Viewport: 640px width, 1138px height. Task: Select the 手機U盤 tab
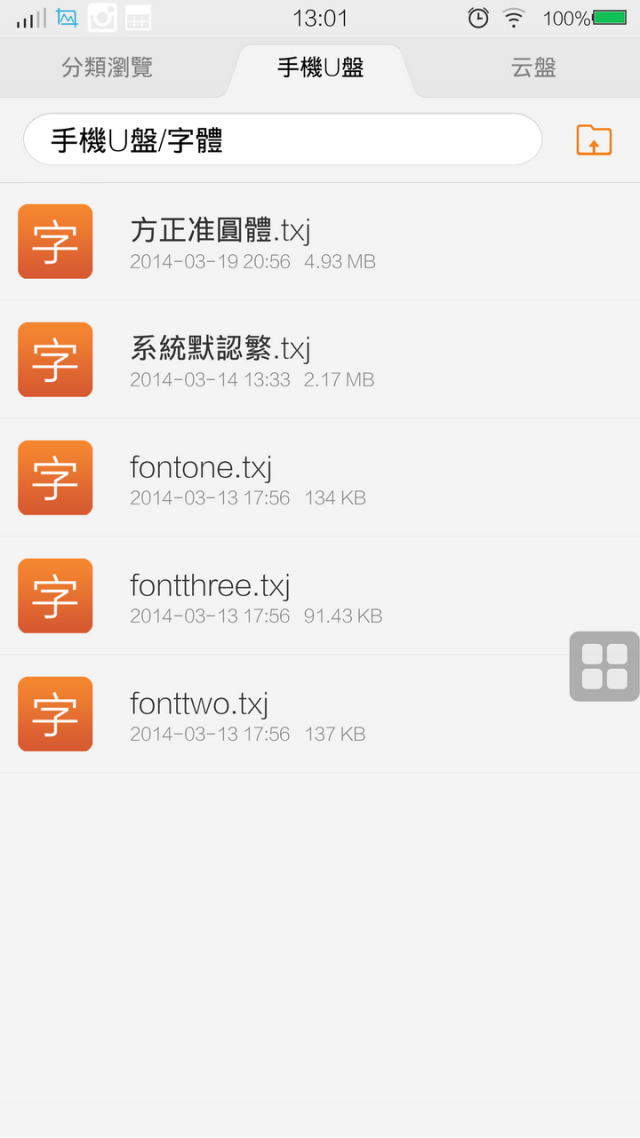pyautogui.click(x=320, y=68)
